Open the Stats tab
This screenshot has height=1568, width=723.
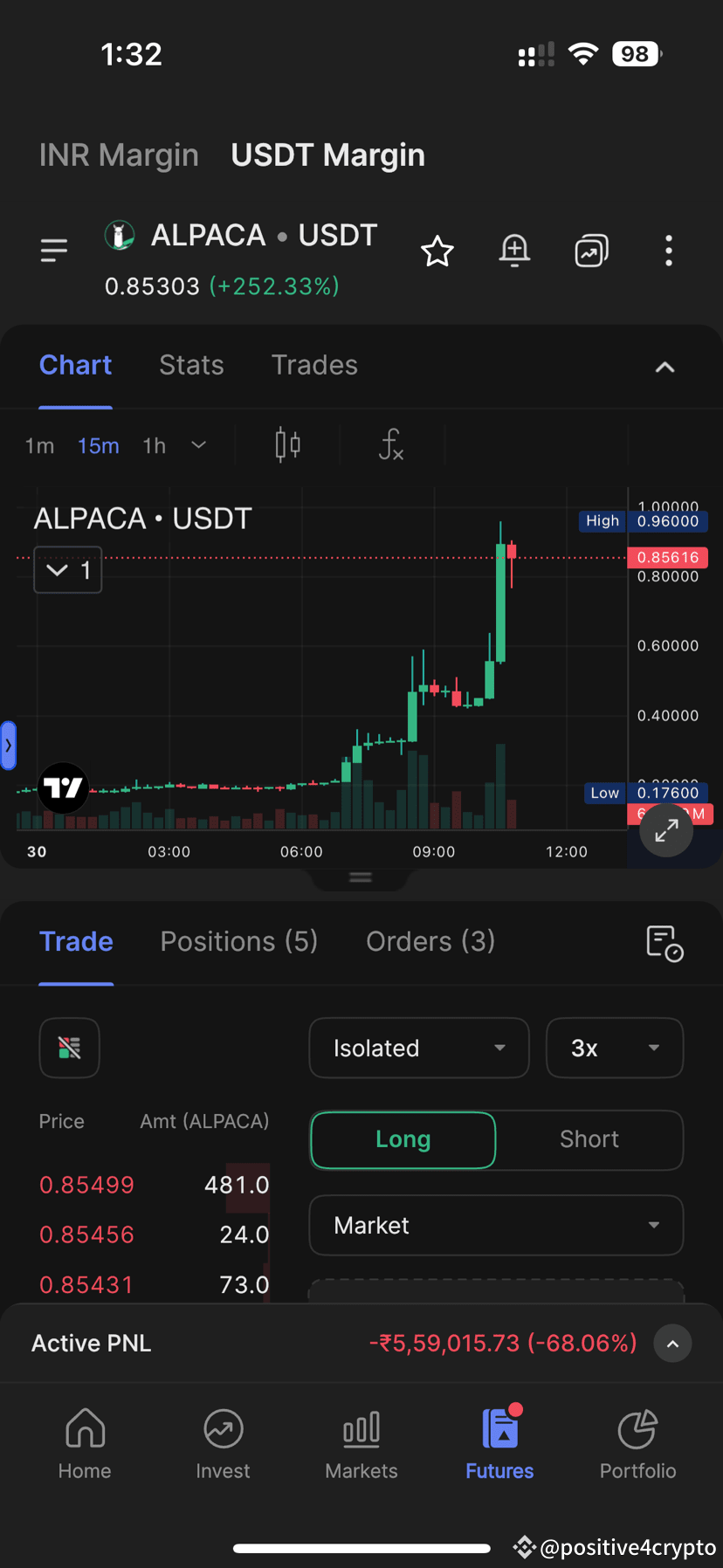point(191,365)
